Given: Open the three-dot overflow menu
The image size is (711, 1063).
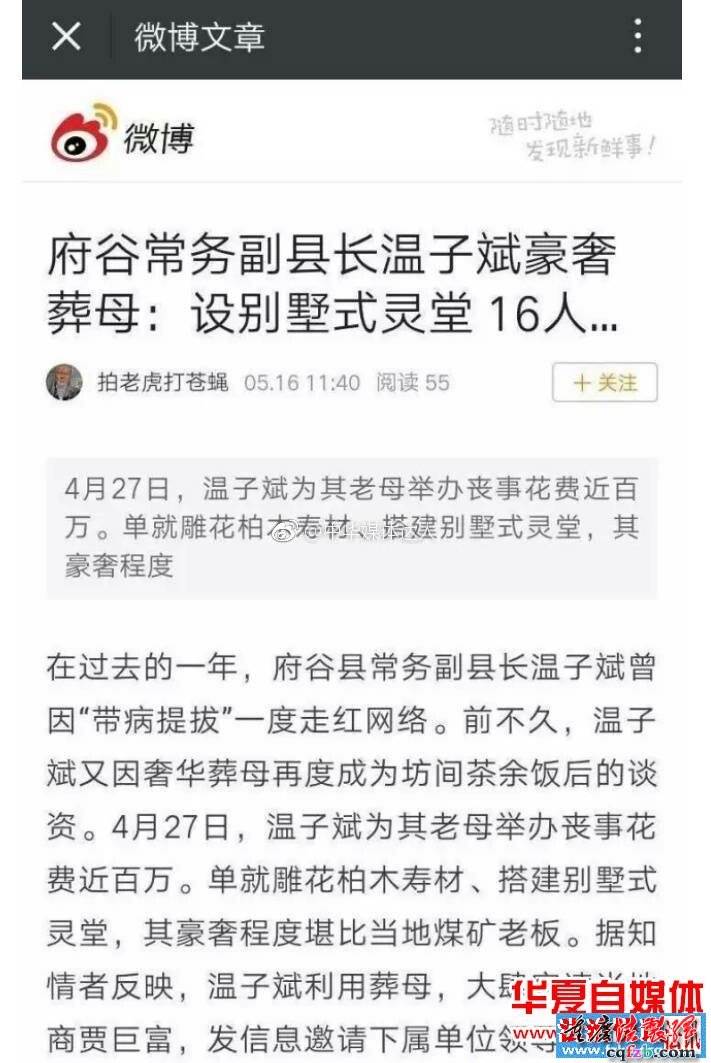Looking at the screenshot, I should coord(638,37).
